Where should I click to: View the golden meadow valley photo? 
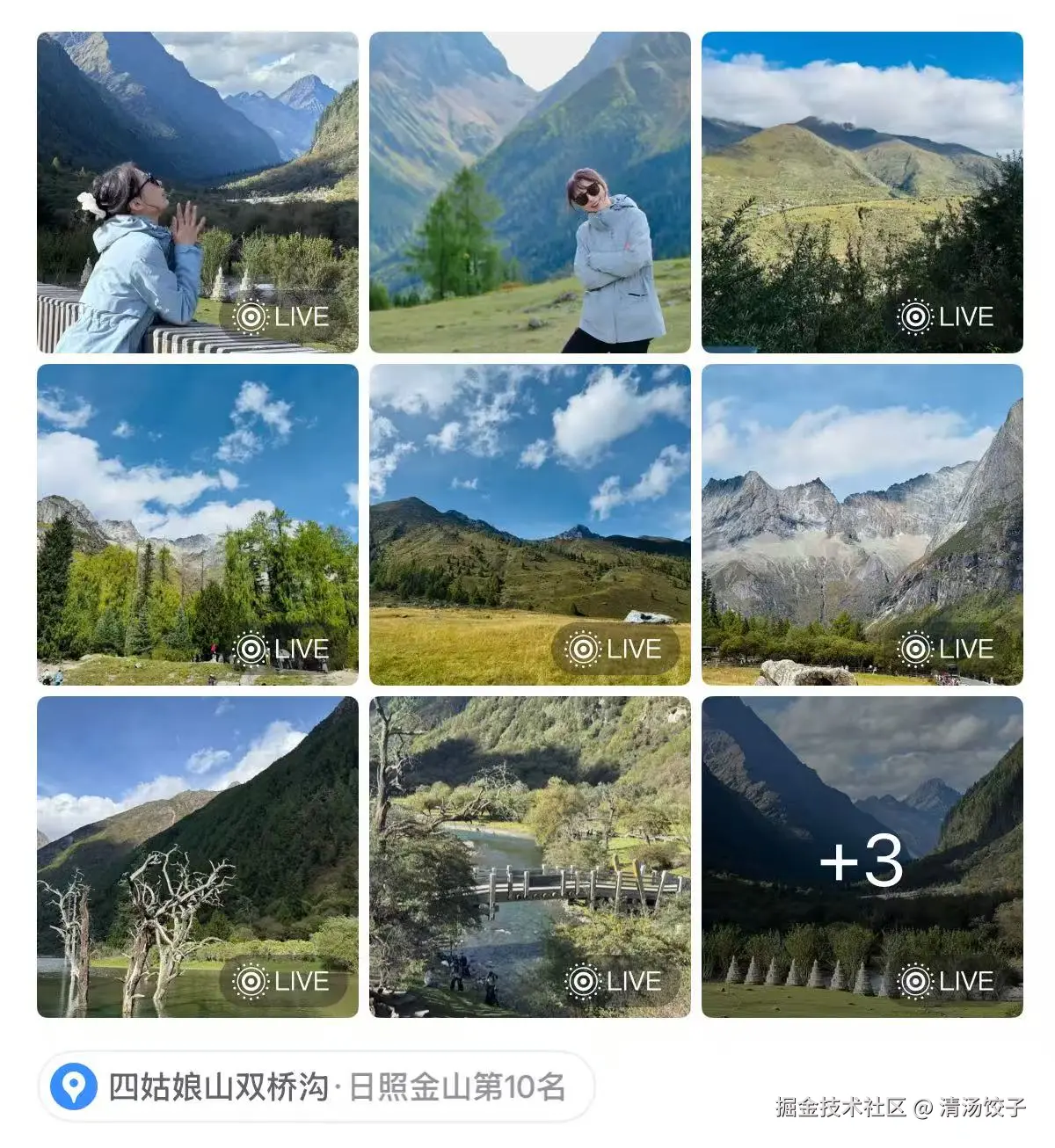tap(527, 523)
